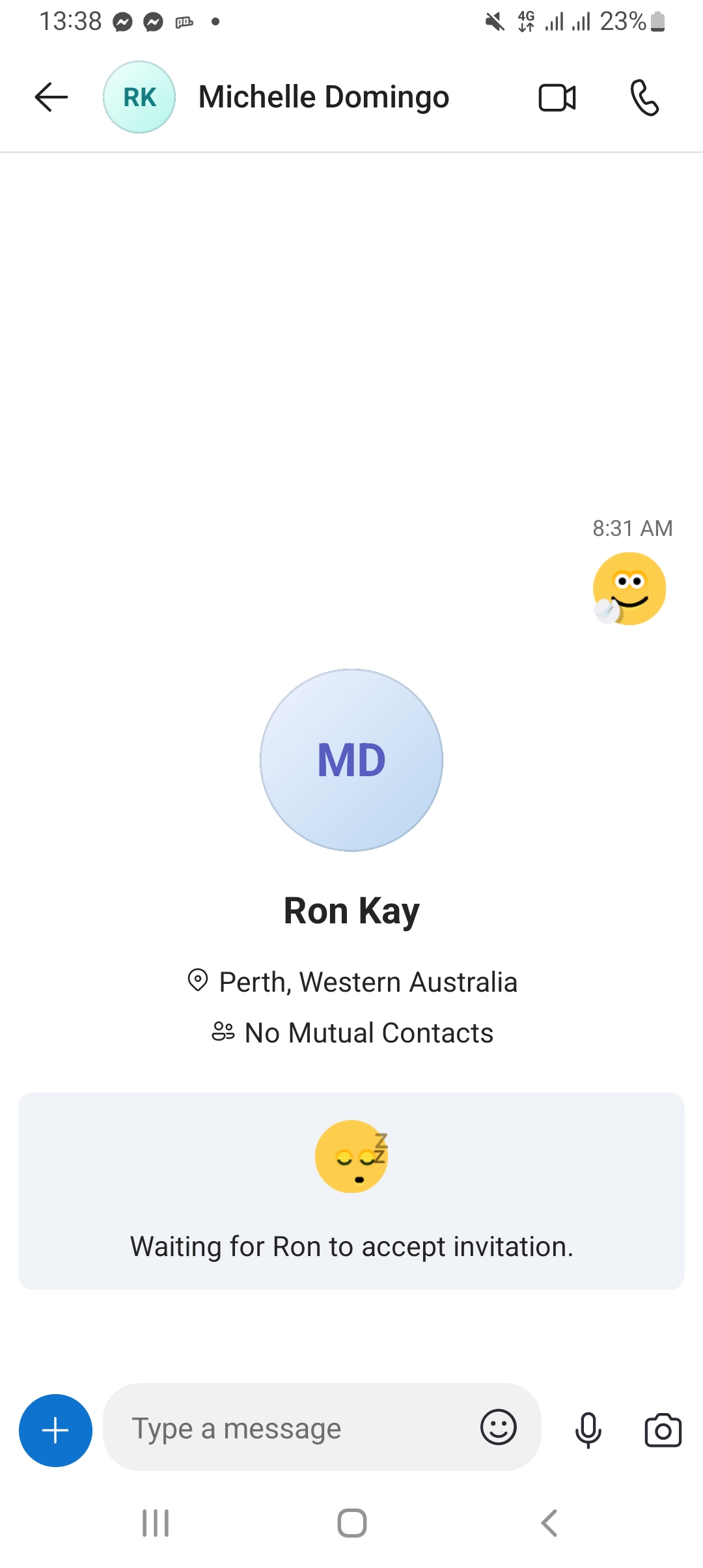Screen dimensions: 703x1568
Task: Go back using the header arrow
Action: 51,98
